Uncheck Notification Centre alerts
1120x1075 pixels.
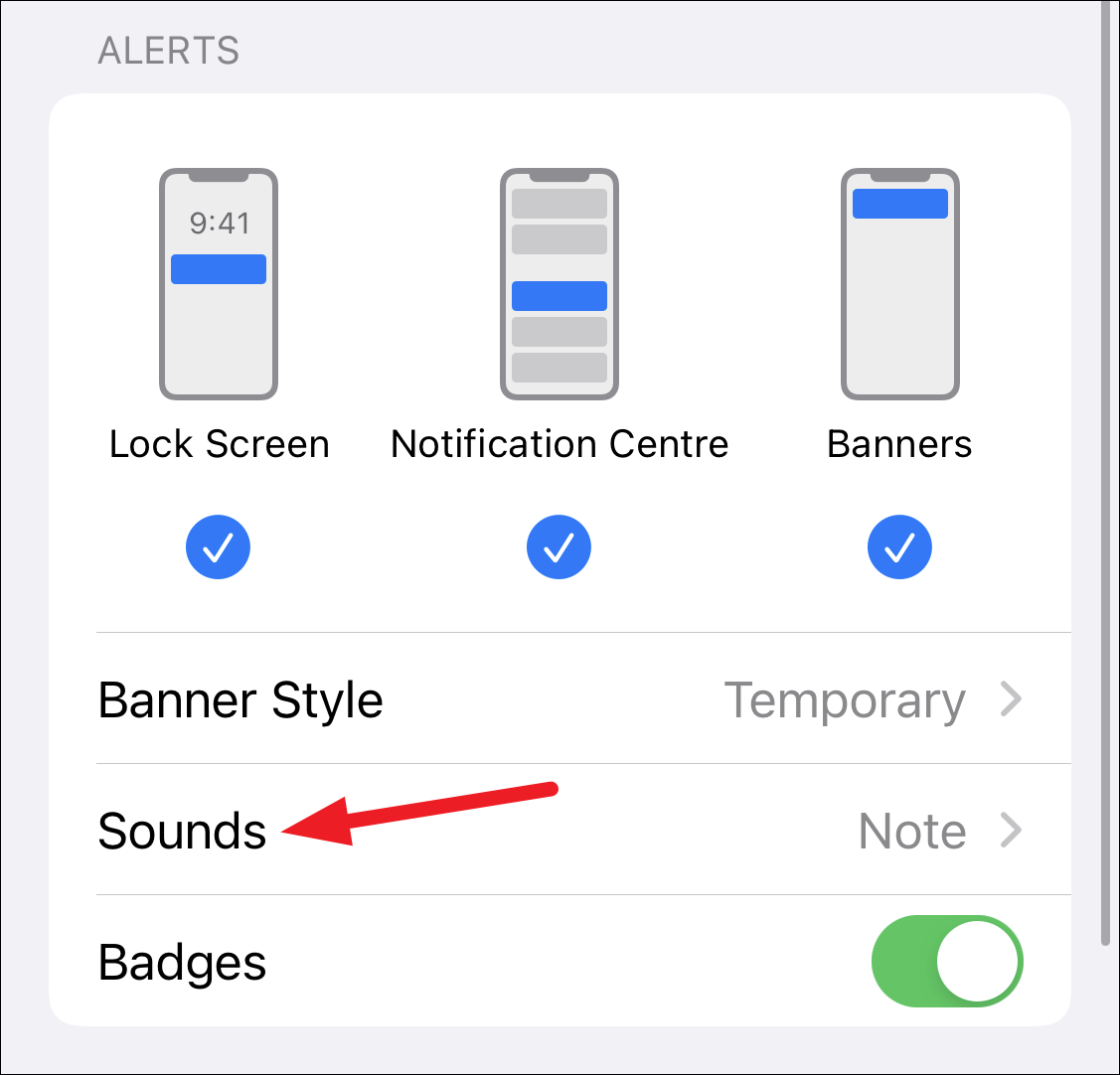tap(559, 546)
